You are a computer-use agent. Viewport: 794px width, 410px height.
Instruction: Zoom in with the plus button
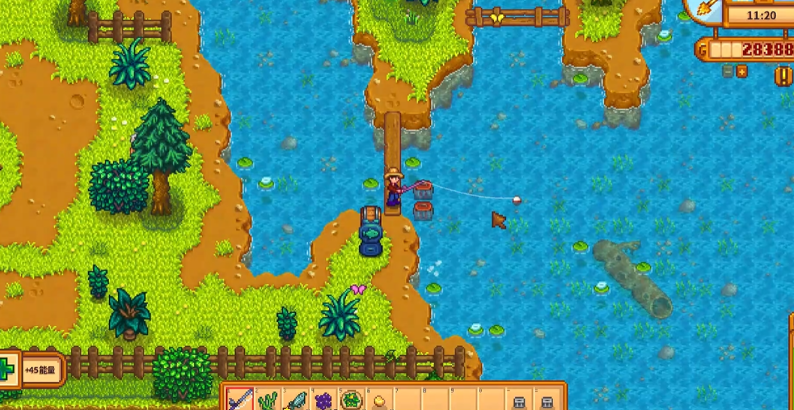click(x=742, y=72)
